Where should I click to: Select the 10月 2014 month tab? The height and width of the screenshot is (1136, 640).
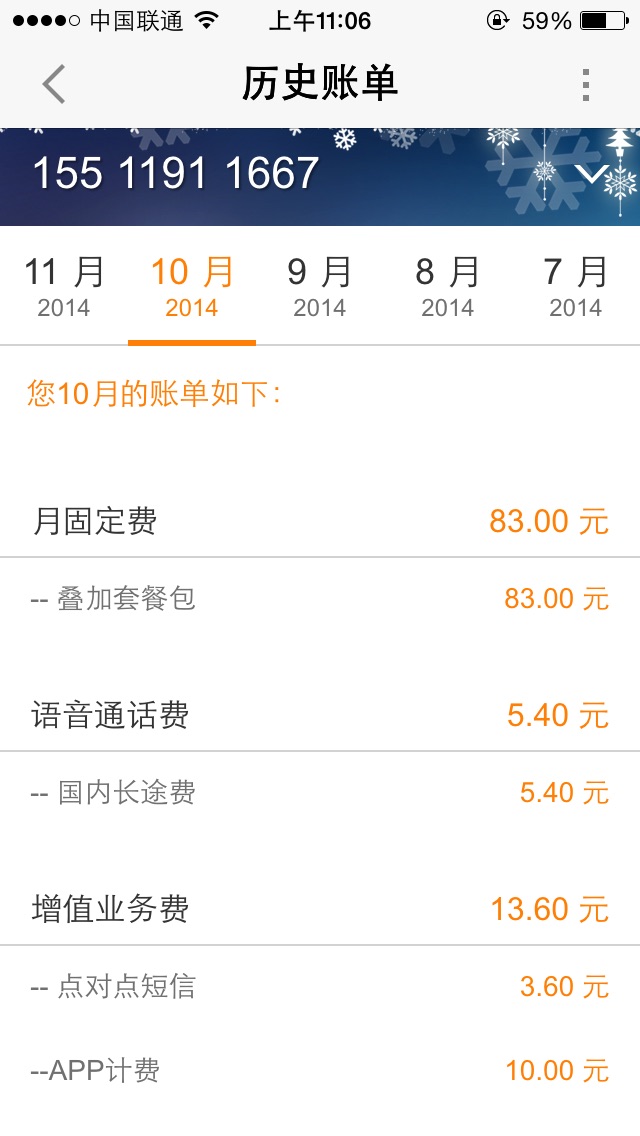click(x=192, y=286)
